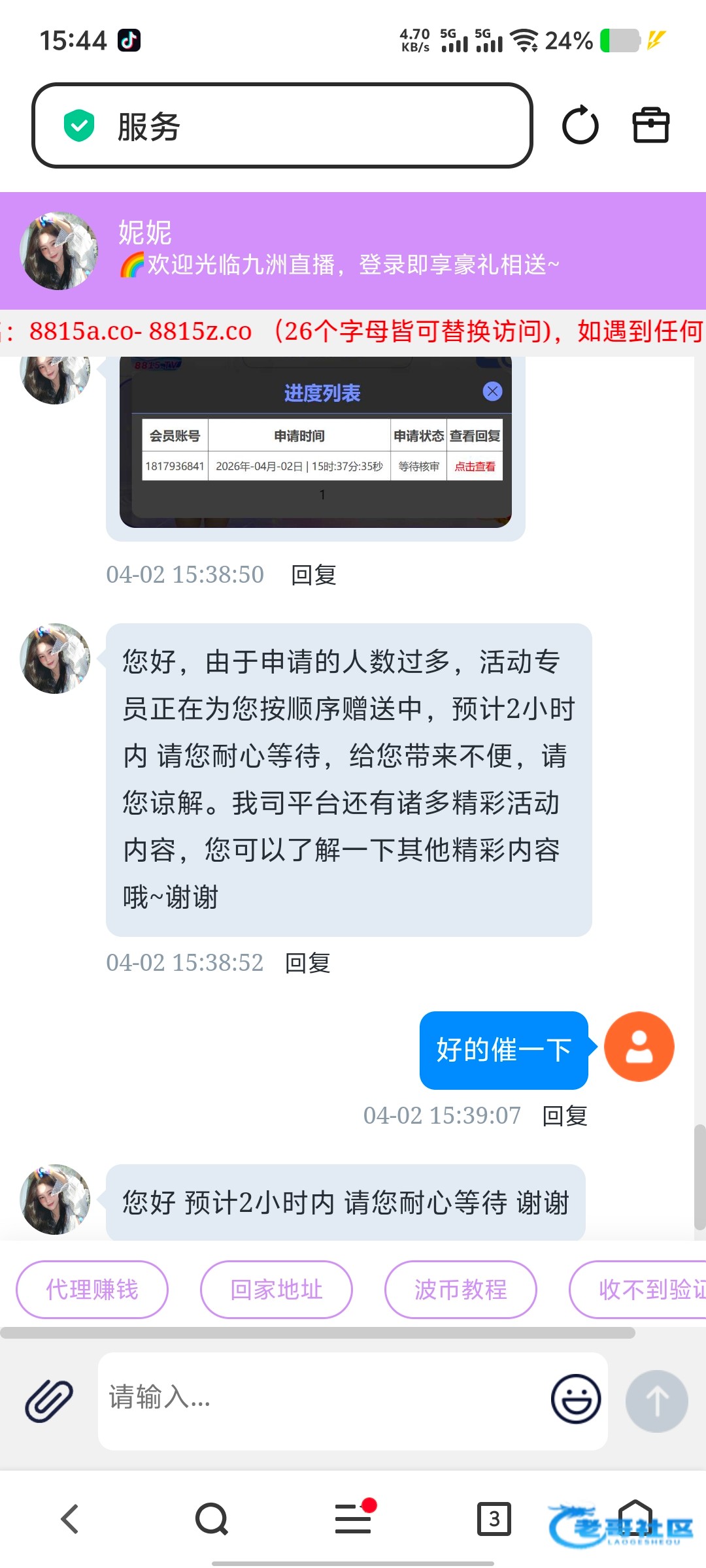
Task: Open the browser search icon
Action: click(x=212, y=1519)
